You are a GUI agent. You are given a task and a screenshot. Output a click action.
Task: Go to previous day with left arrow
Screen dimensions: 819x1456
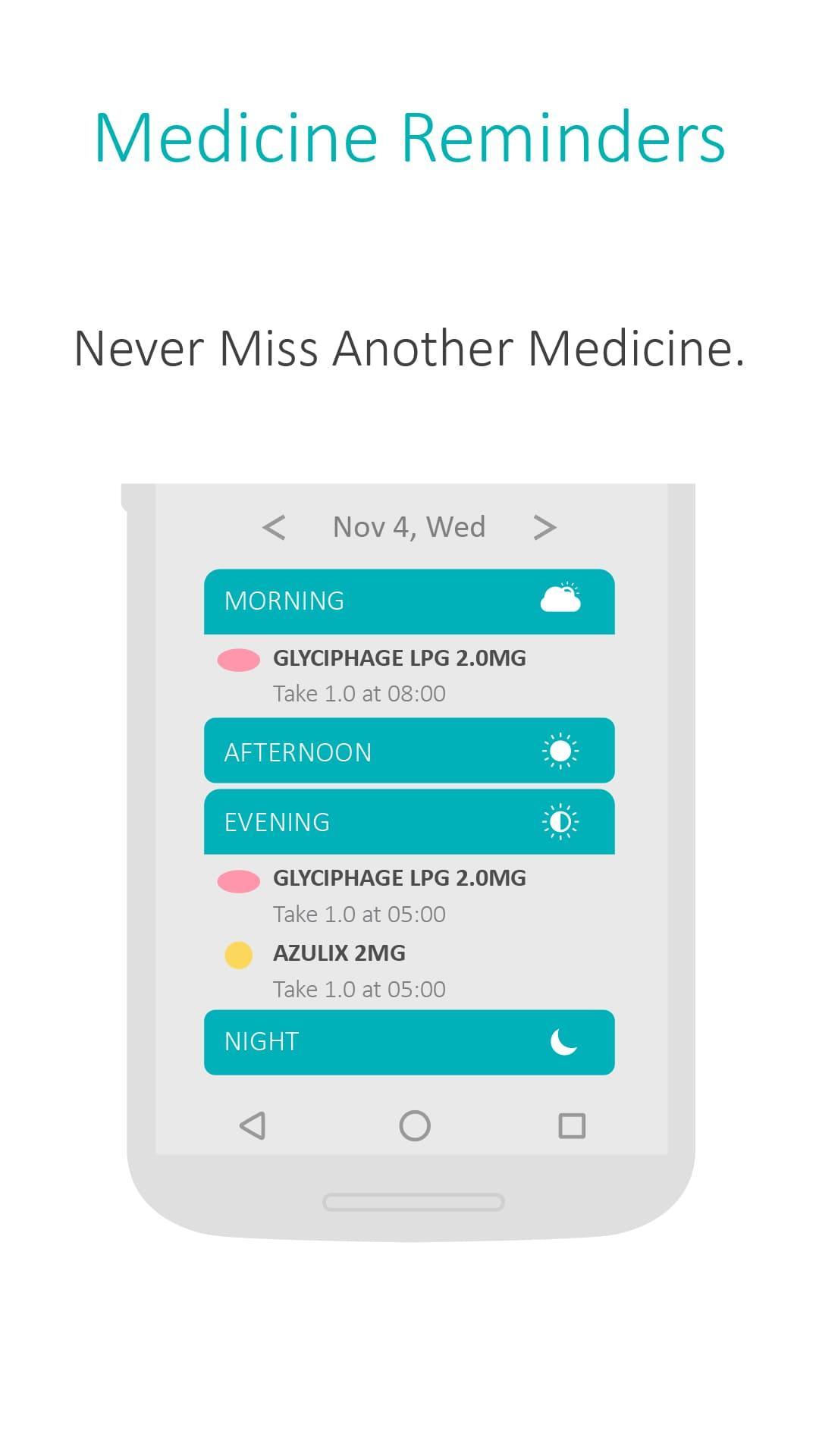275,526
